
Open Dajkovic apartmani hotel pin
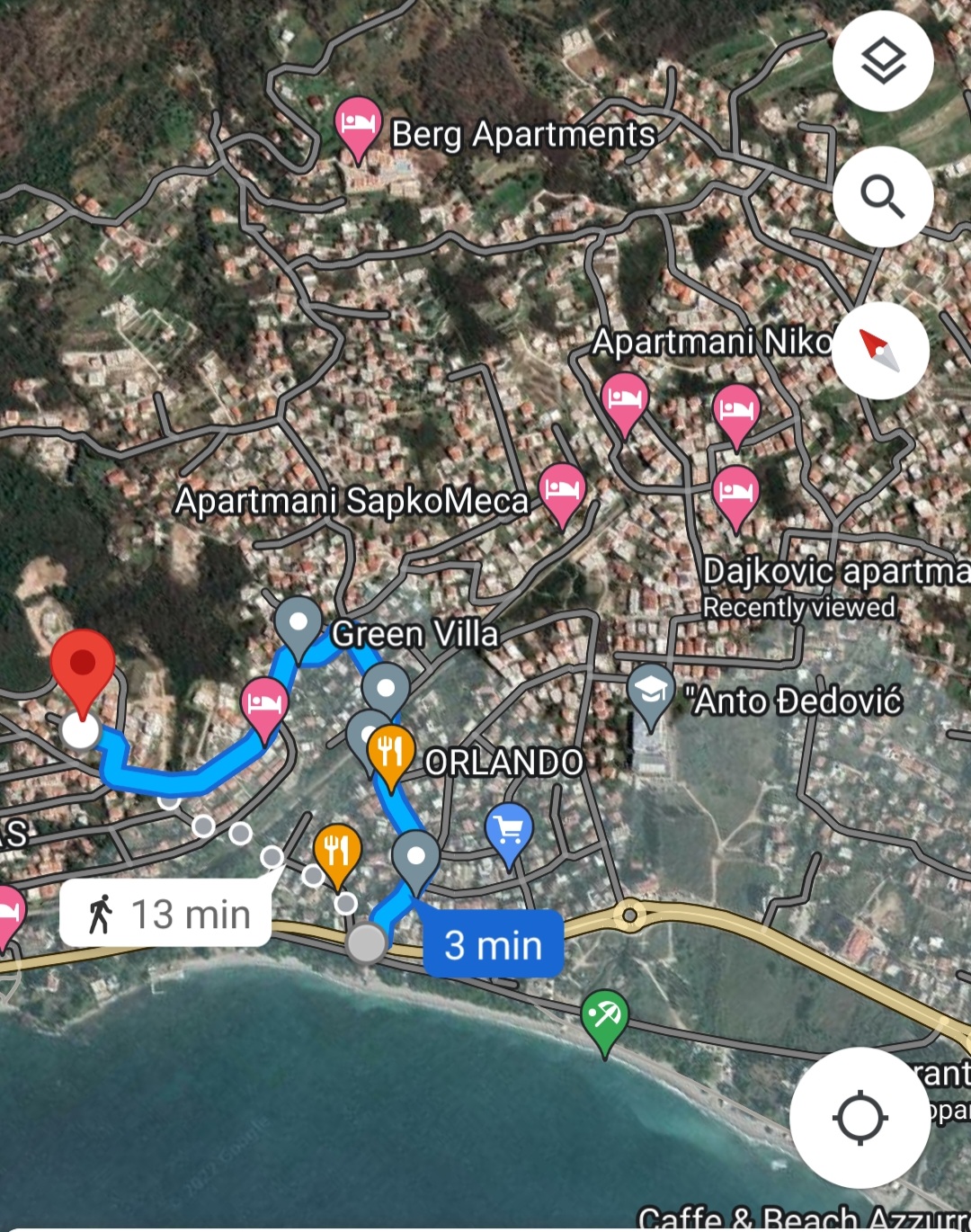coord(735,494)
